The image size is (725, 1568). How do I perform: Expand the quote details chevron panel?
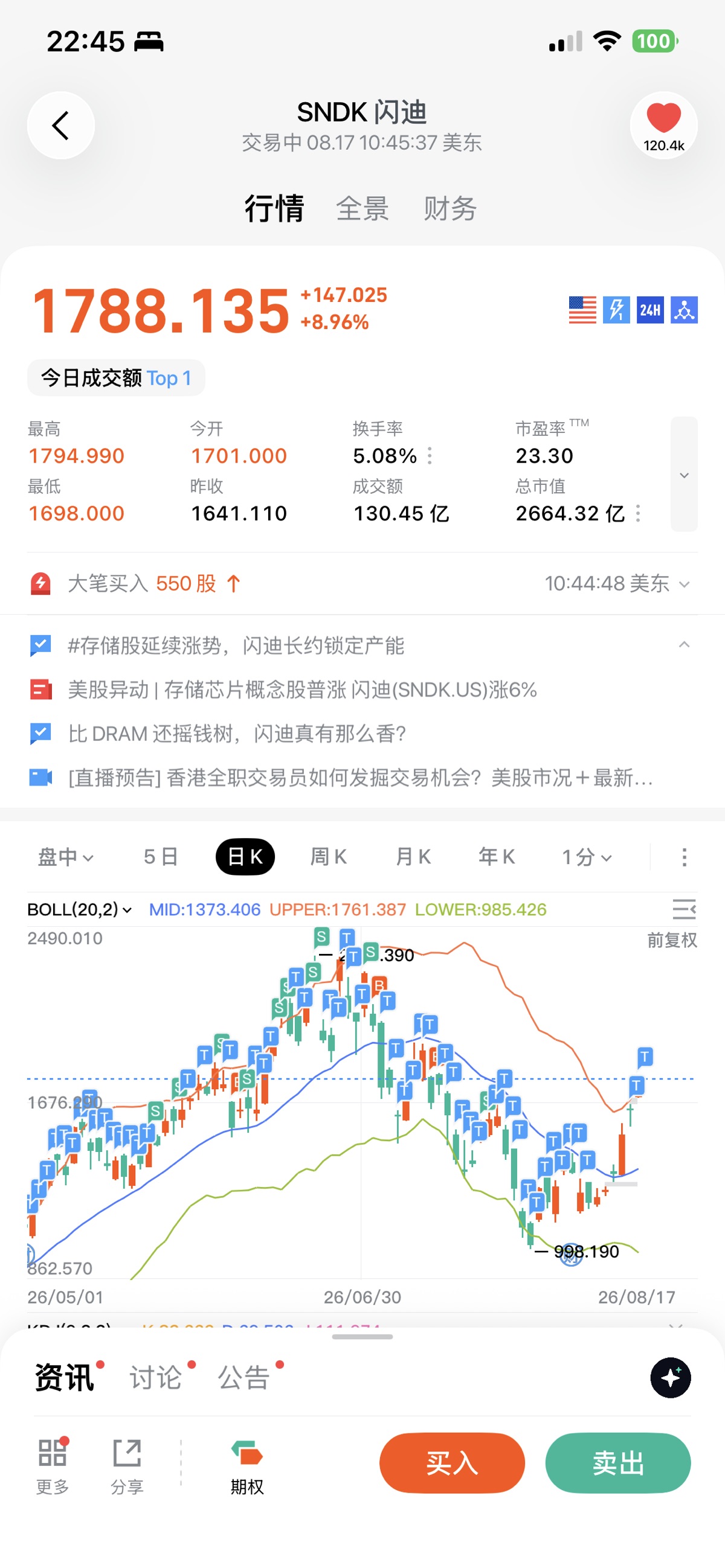(684, 474)
